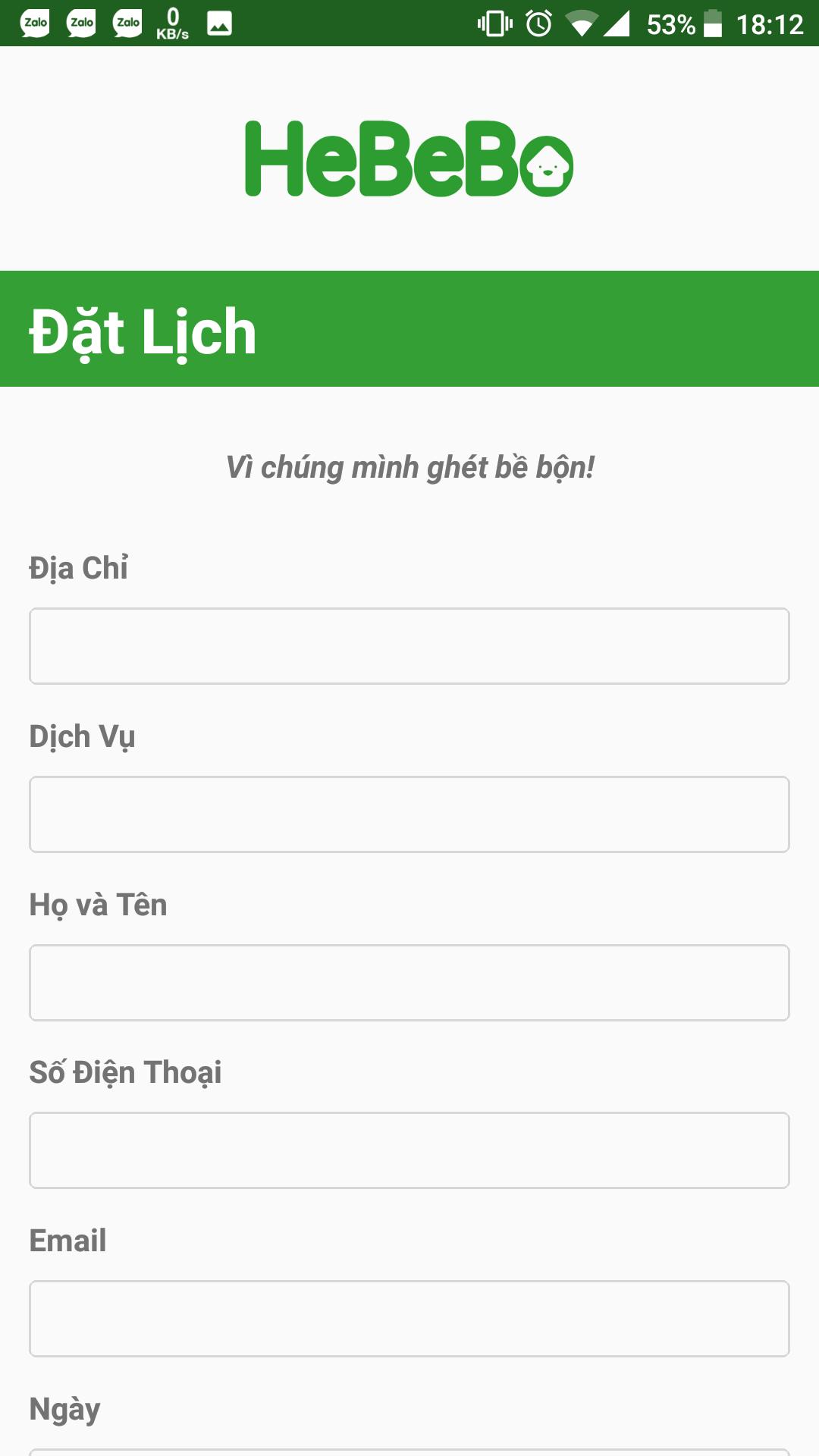
Task: Select the Dịch Vụ service field
Action: point(409,814)
